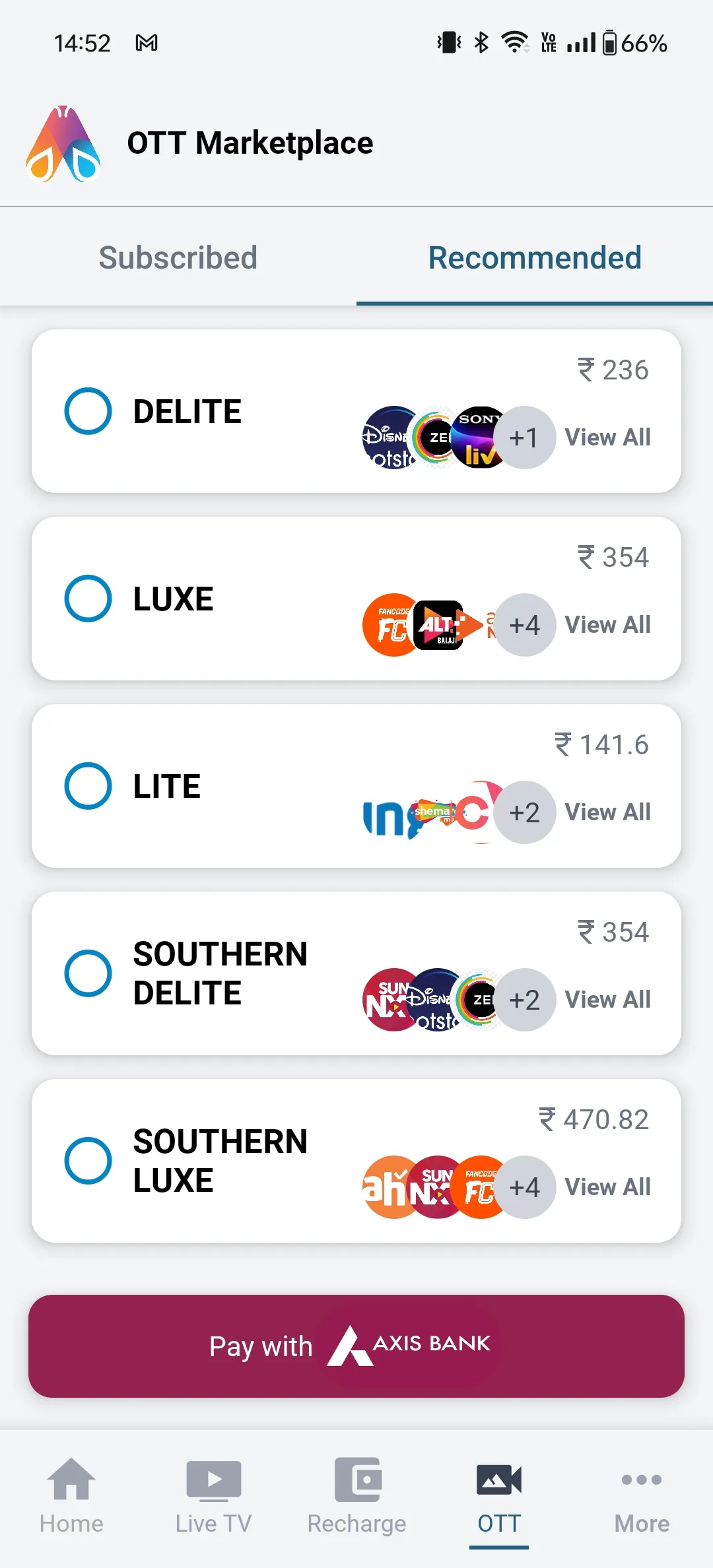Select the SOUTHERN LUXE radio button
Screen dimensions: 713x1568
(88, 1160)
